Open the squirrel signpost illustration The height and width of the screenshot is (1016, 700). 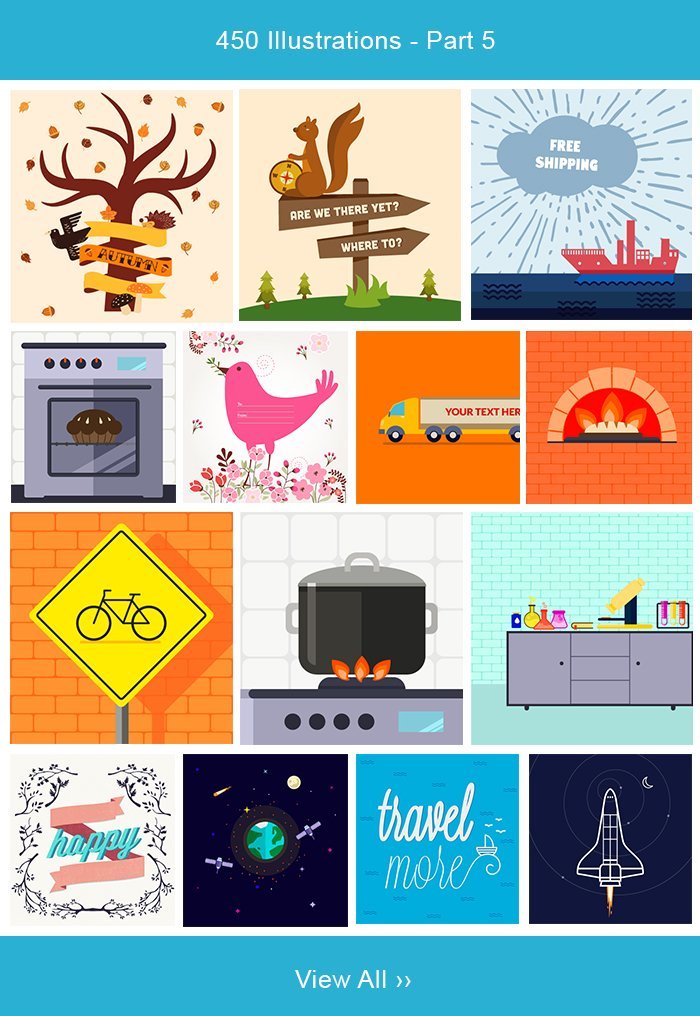pyautogui.click(x=350, y=205)
